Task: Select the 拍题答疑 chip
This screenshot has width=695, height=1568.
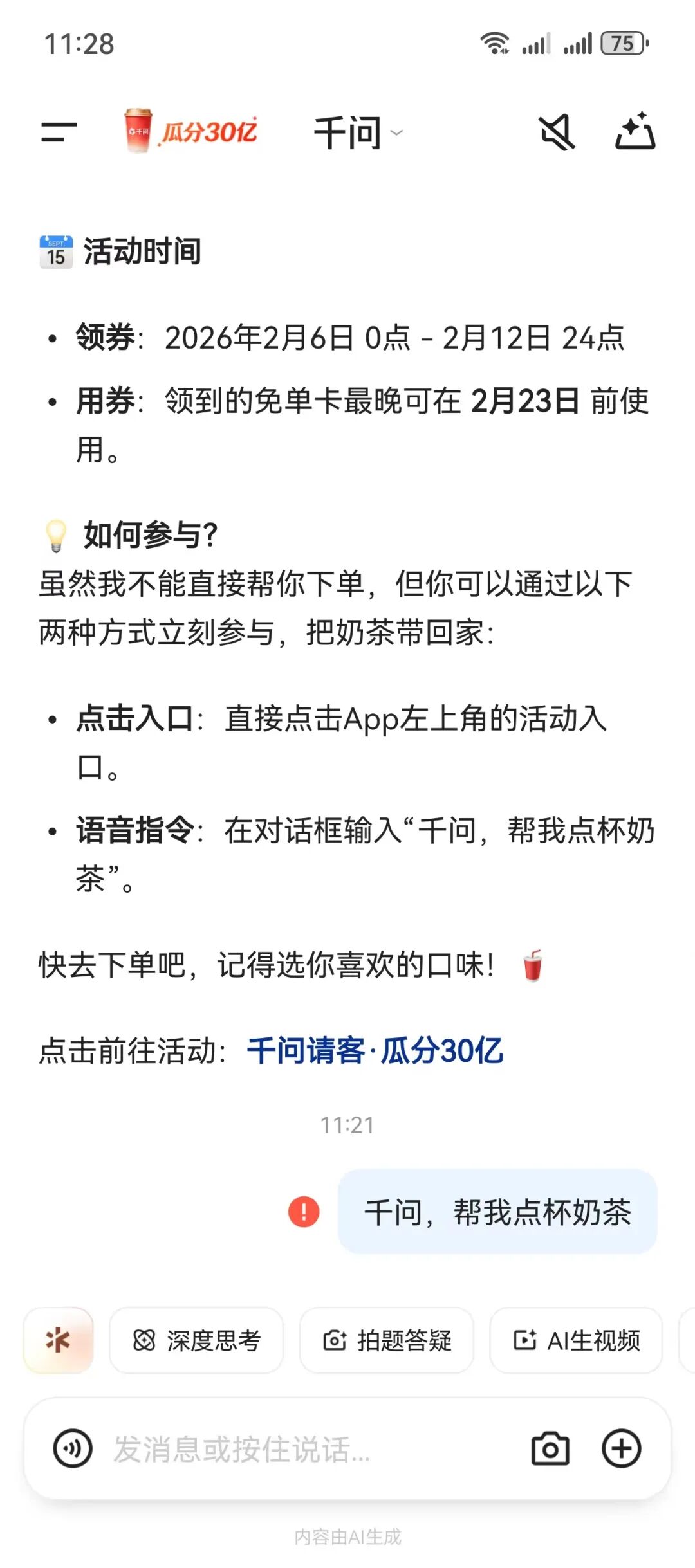Action: tap(387, 1341)
